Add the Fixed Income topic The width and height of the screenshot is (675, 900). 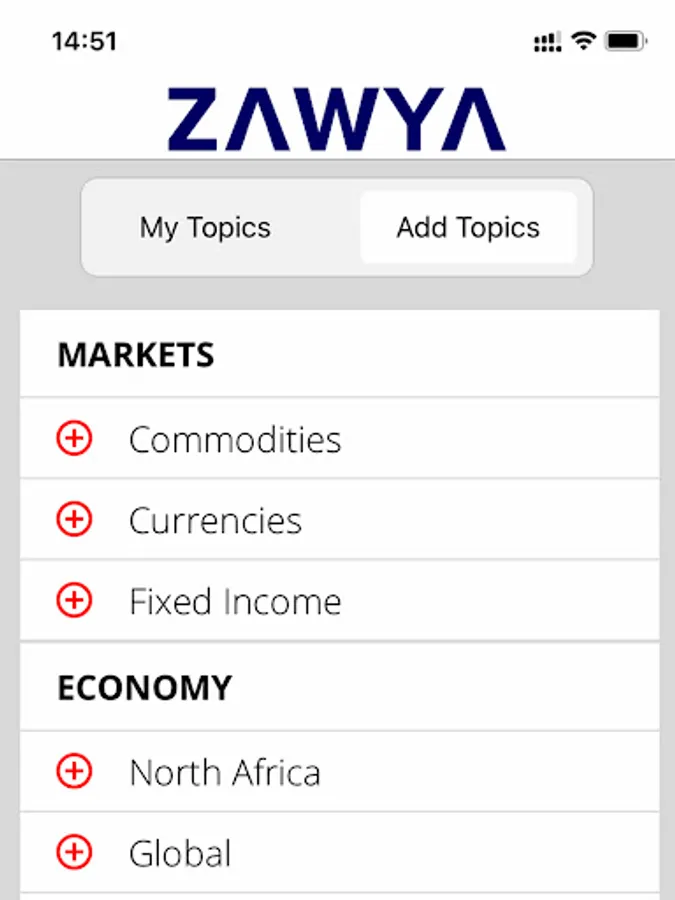[x=74, y=600]
